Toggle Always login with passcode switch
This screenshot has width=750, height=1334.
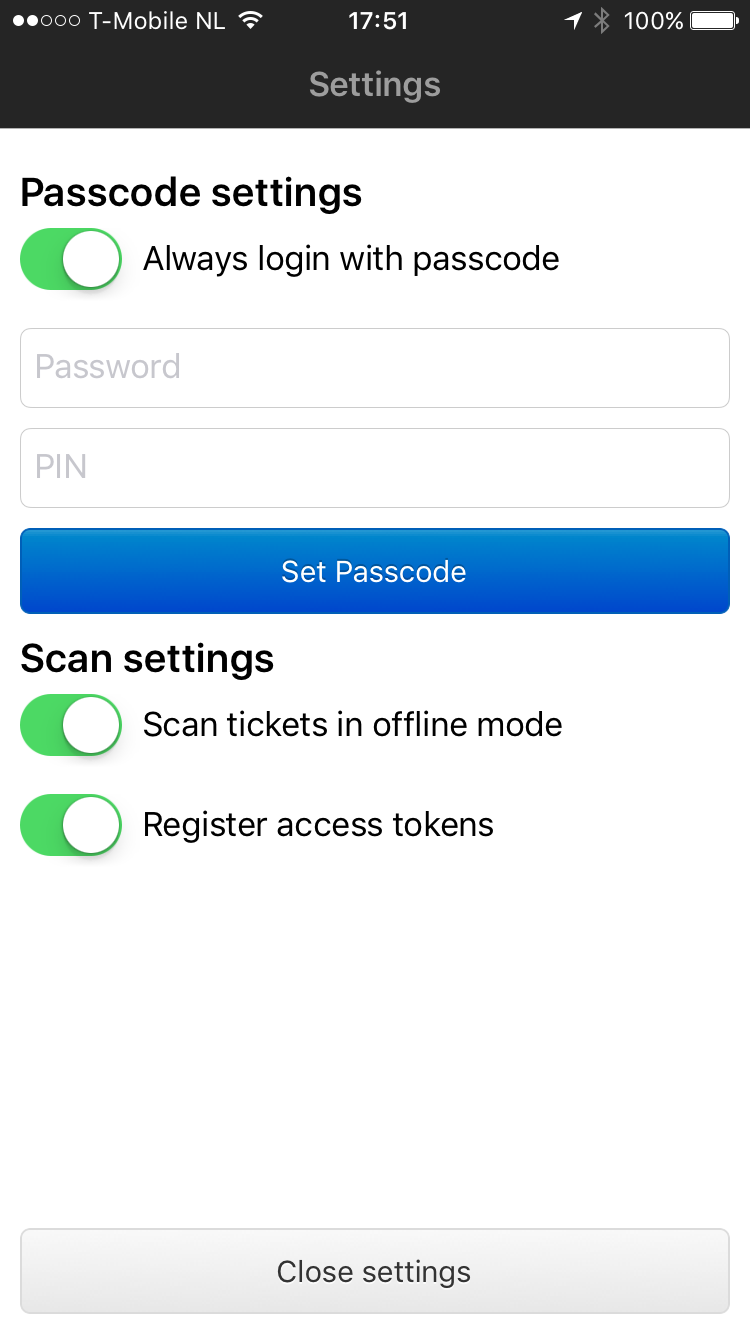[x=71, y=259]
